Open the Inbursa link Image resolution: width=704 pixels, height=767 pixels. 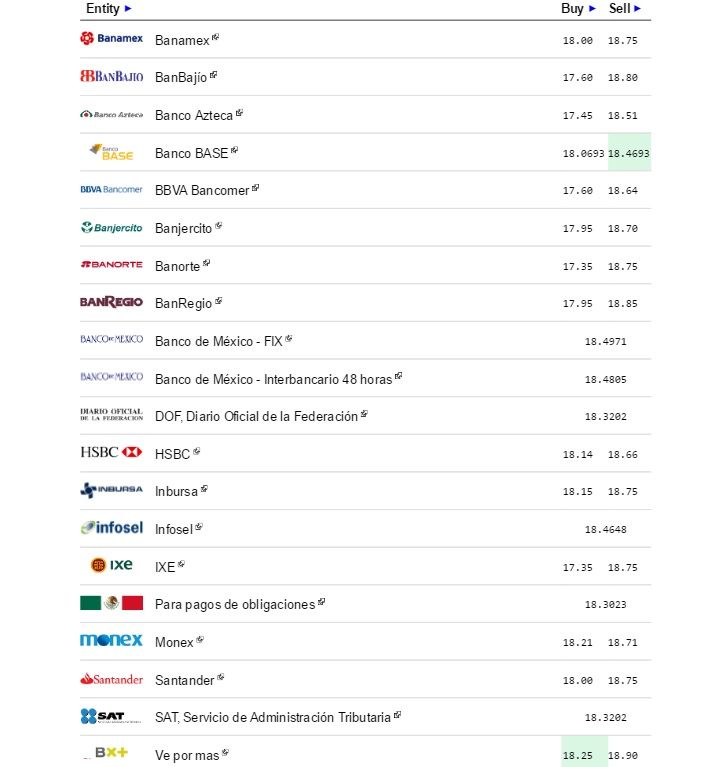click(177, 492)
